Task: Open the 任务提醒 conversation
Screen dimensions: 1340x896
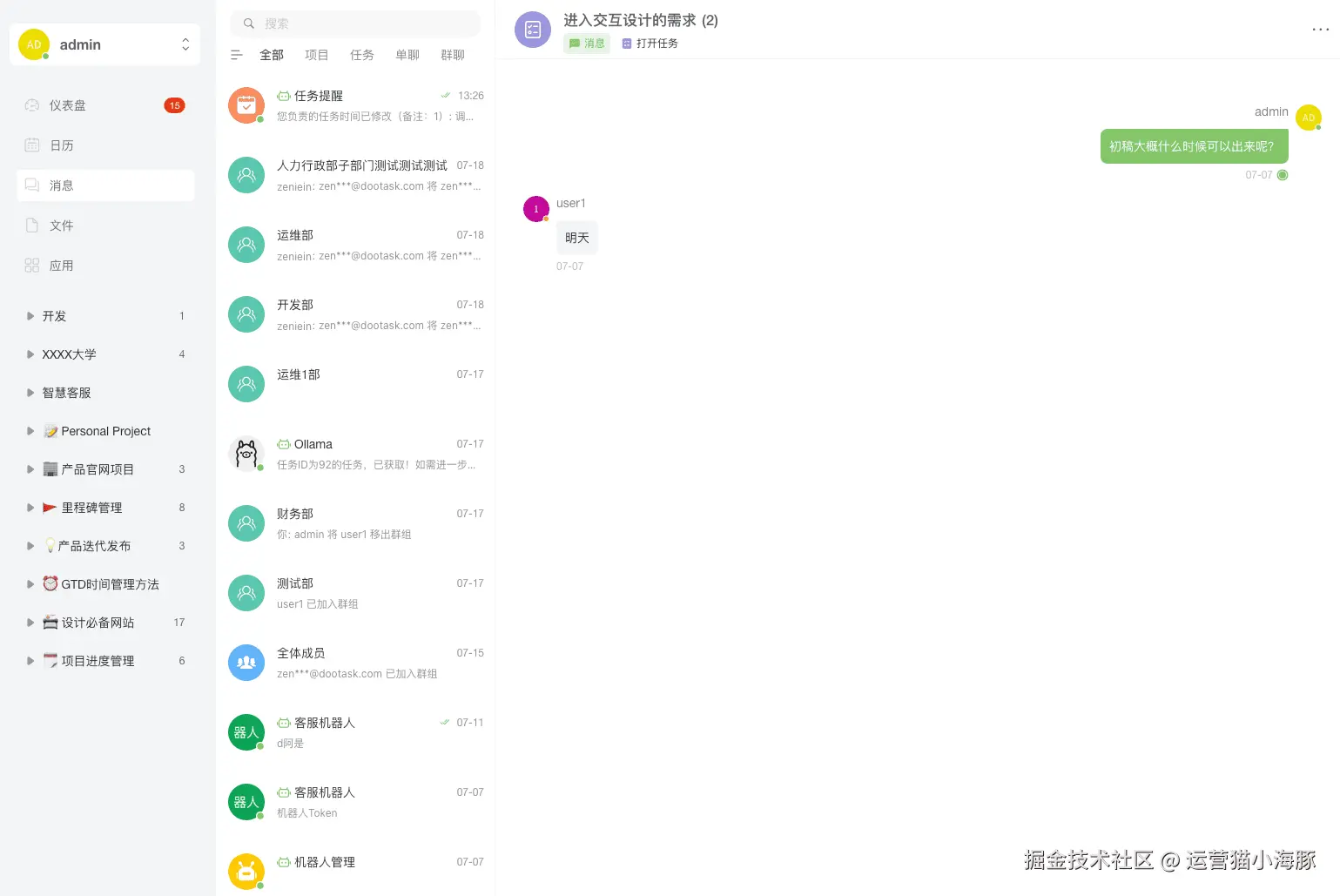Action: [x=355, y=105]
